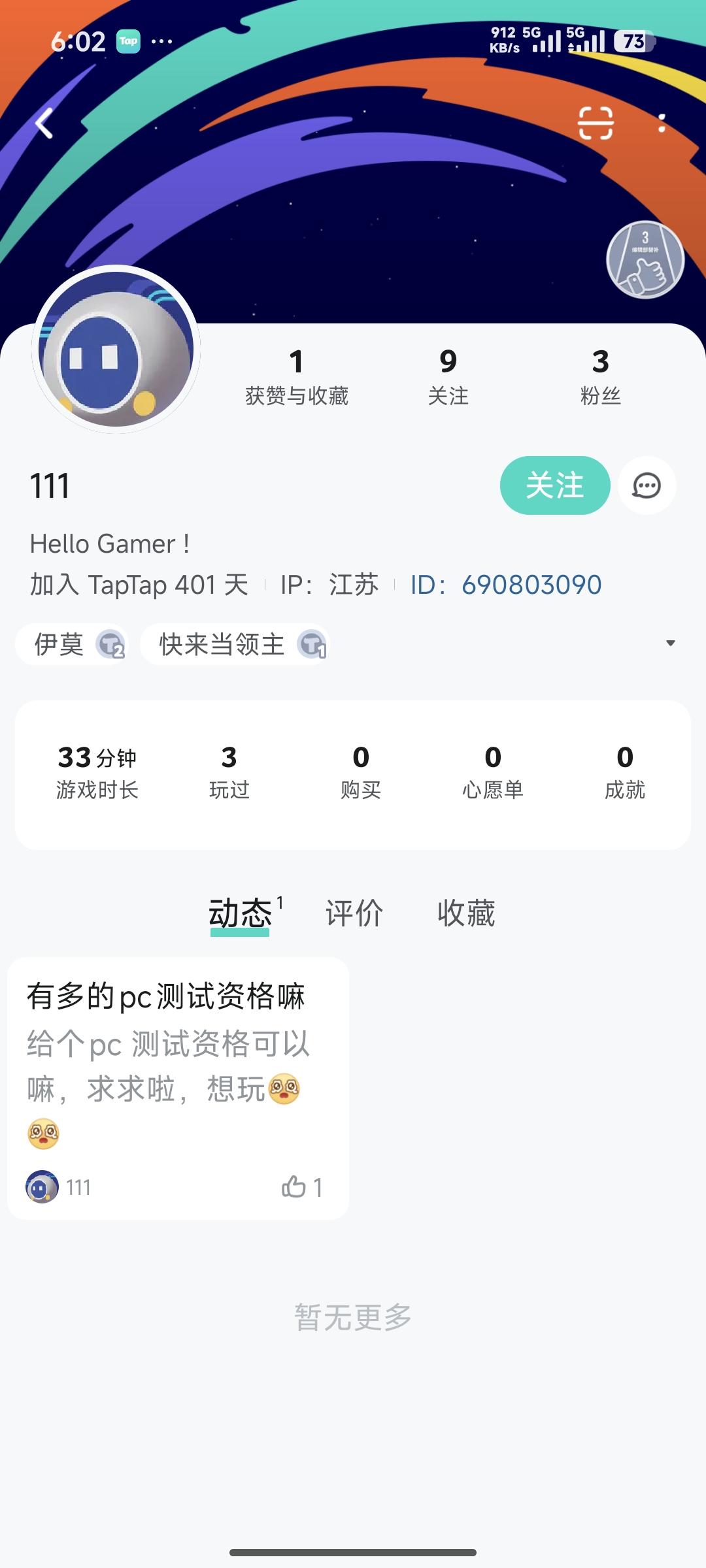Send a private message to this user
The image size is (706, 1568).
647,485
